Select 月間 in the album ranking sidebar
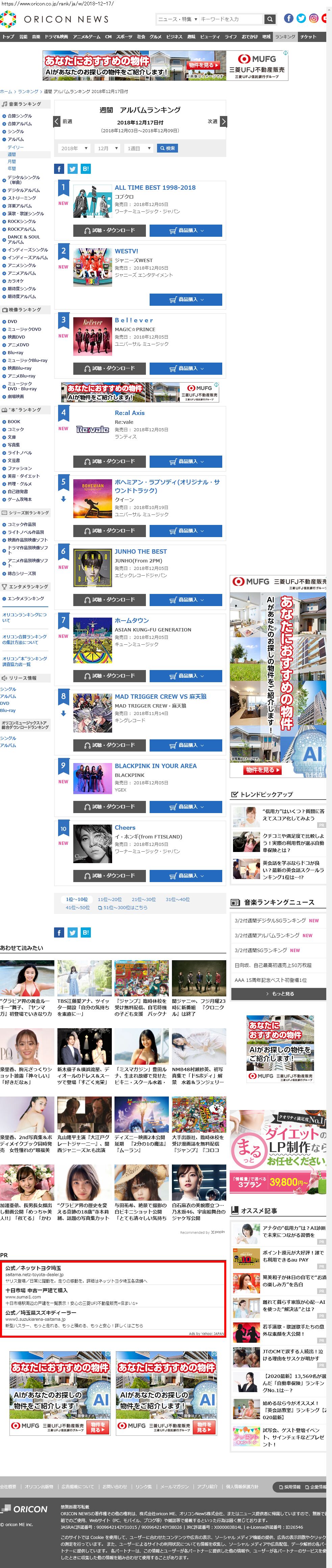This screenshot has height=1568, width=332. (11, 162)
